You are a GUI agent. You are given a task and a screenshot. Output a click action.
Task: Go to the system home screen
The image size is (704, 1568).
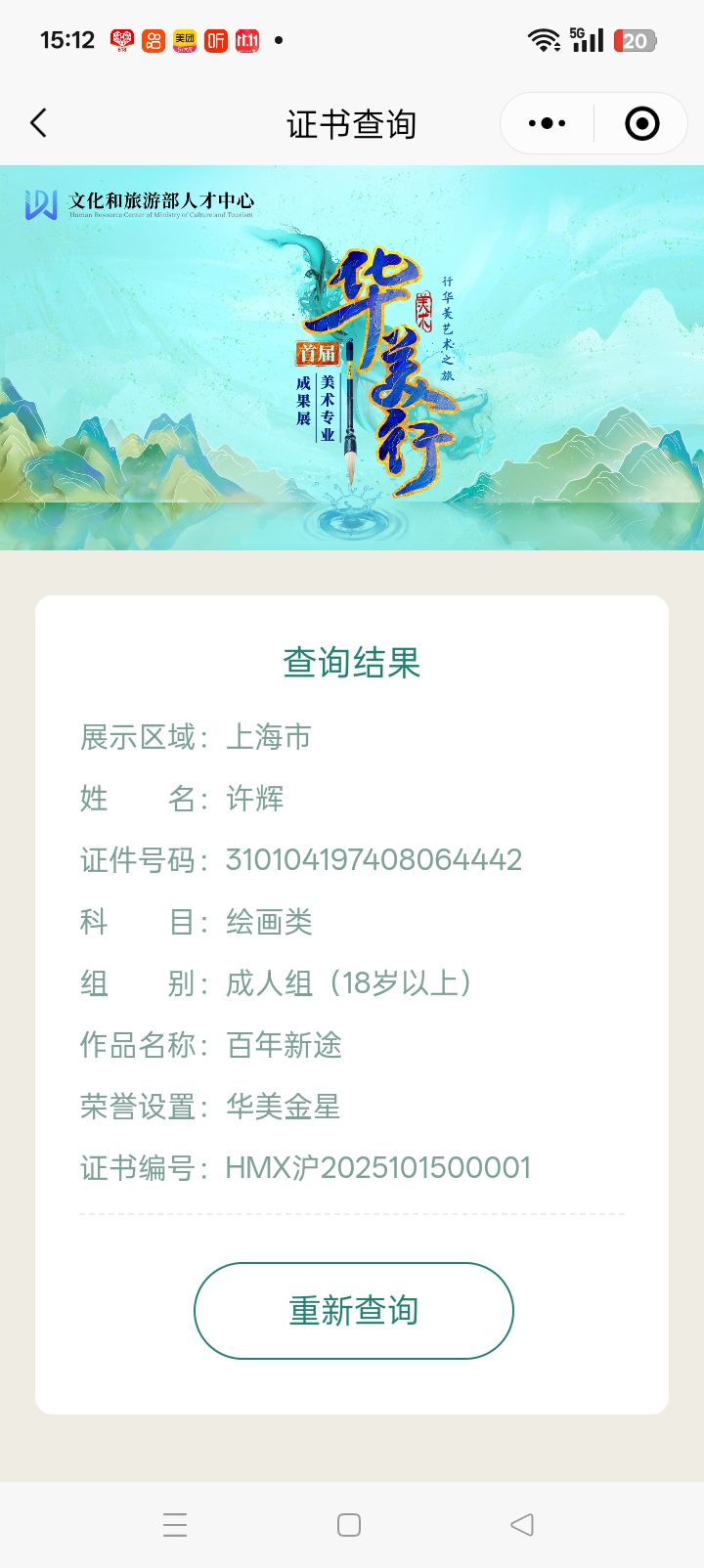click(x=349, y=1525)
